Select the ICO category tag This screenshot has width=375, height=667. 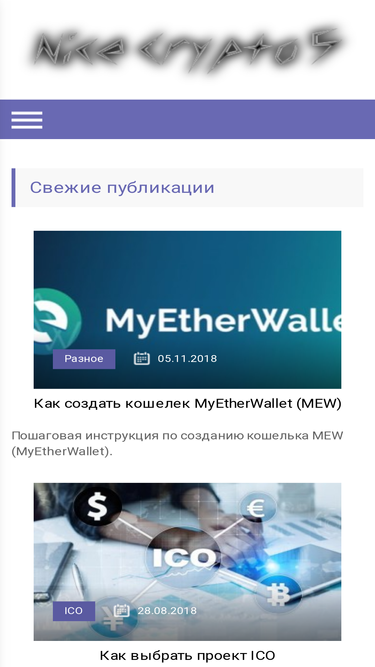click(74, 611)
